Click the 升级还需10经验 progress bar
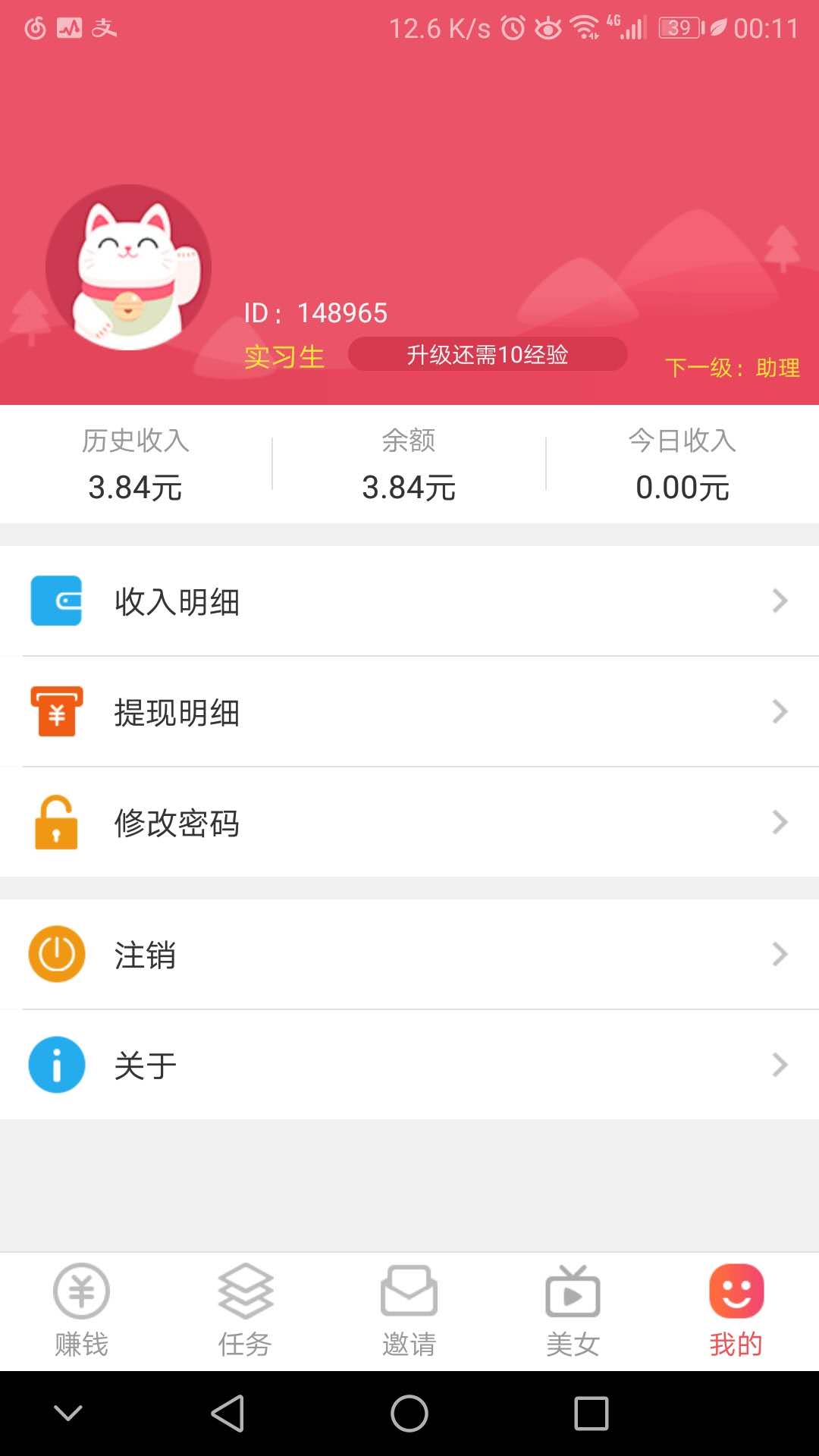Screen dimensions: 819x1456 click(x=488, y=353)
